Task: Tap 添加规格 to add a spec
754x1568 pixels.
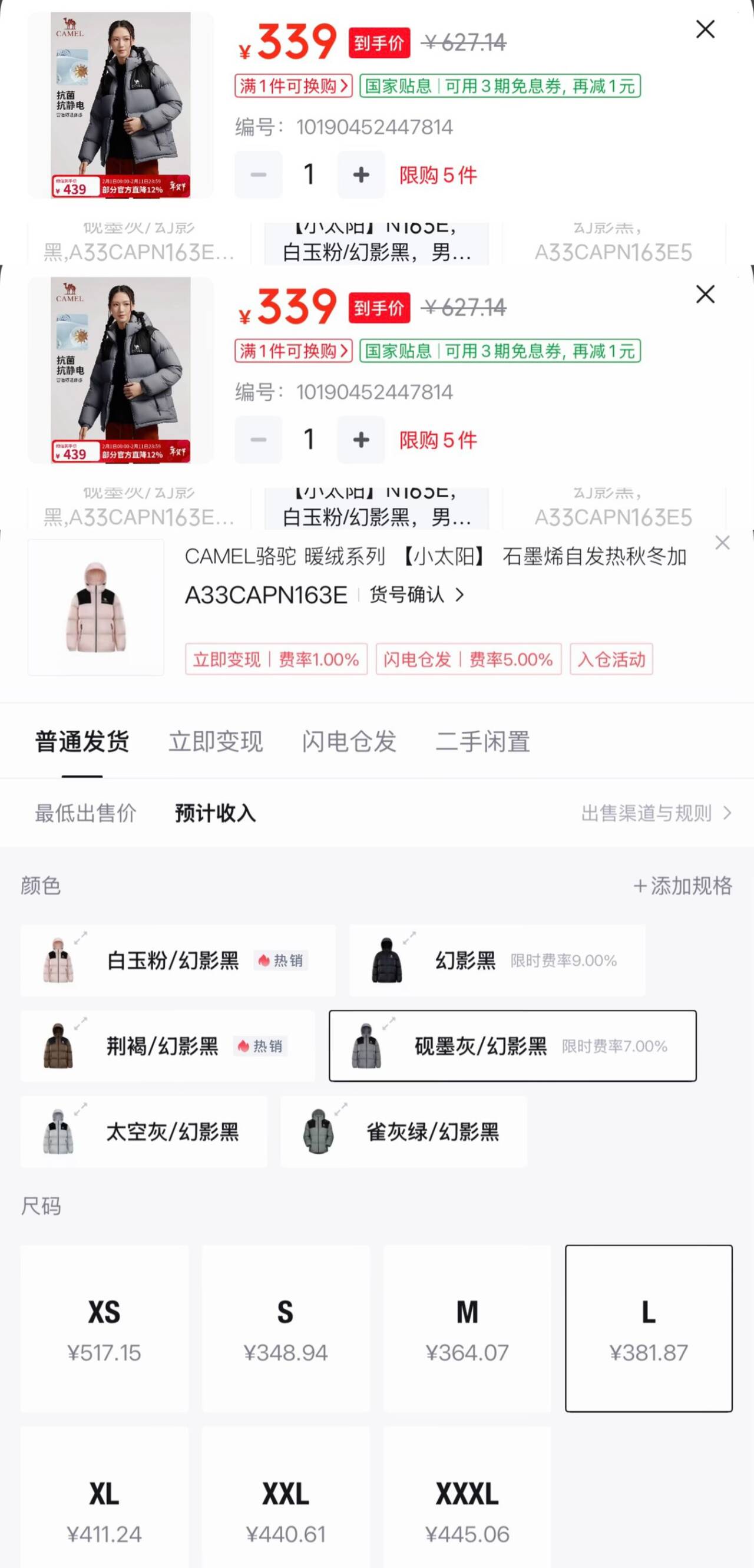Action: (682, 885)
